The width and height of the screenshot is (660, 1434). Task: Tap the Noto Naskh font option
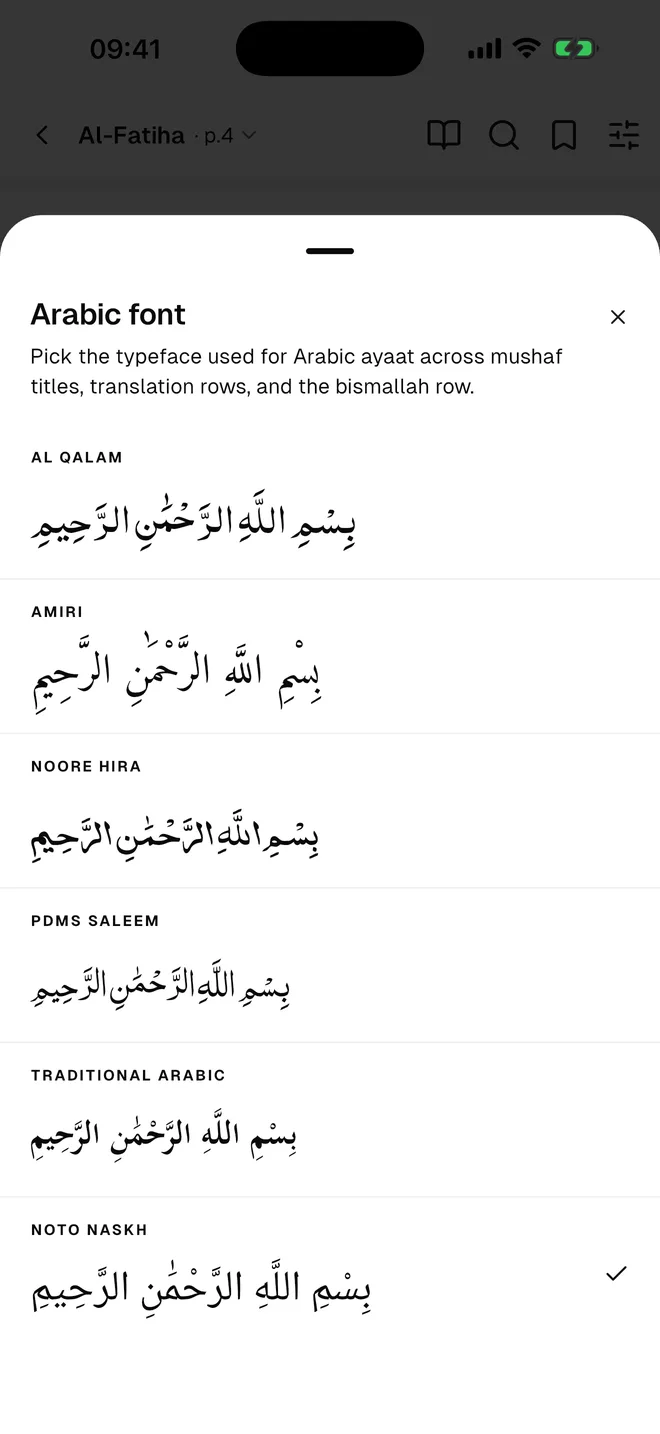pyautogui.click(x=330, y=1275)
